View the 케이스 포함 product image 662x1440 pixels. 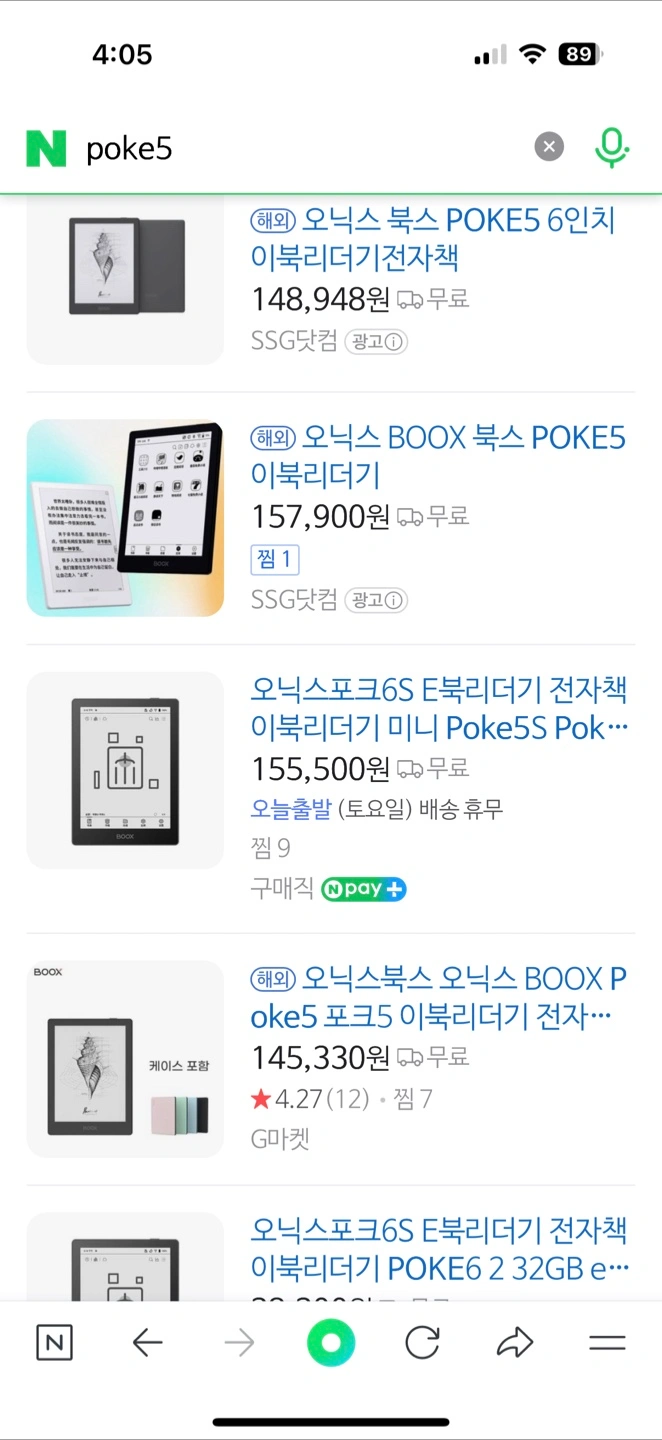point(125,1059)
